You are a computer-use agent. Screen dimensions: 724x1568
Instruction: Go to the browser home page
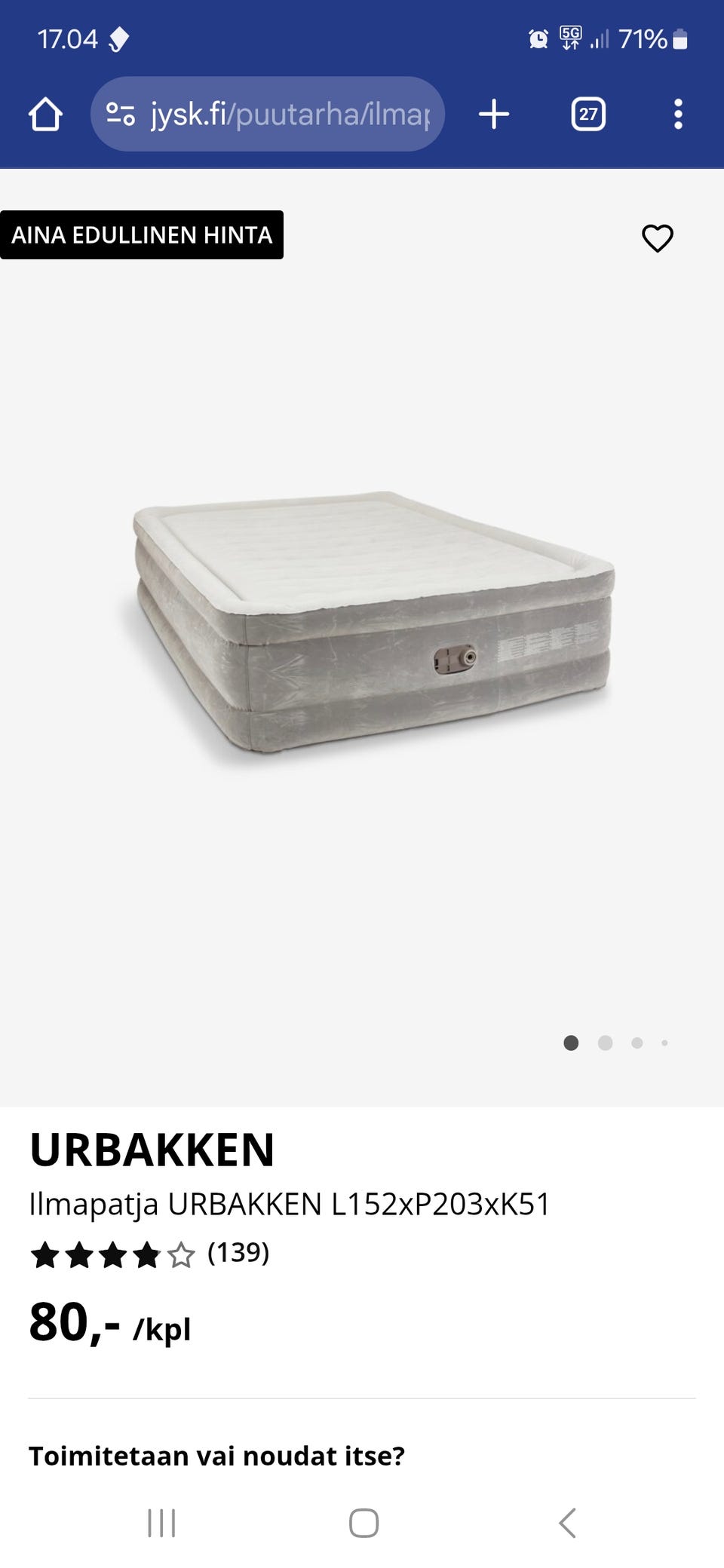tap(45, 115)
